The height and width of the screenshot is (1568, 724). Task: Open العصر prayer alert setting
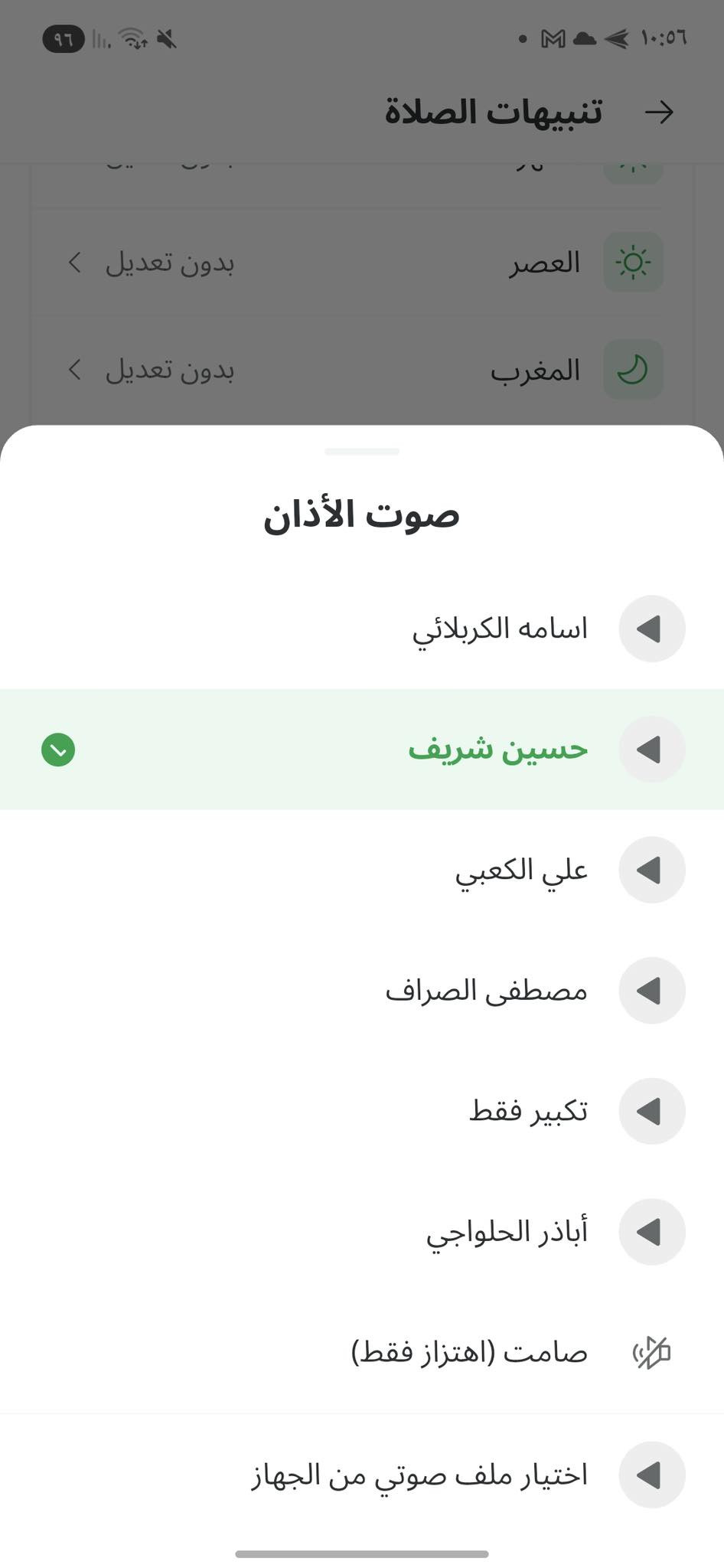pos(362,263)
